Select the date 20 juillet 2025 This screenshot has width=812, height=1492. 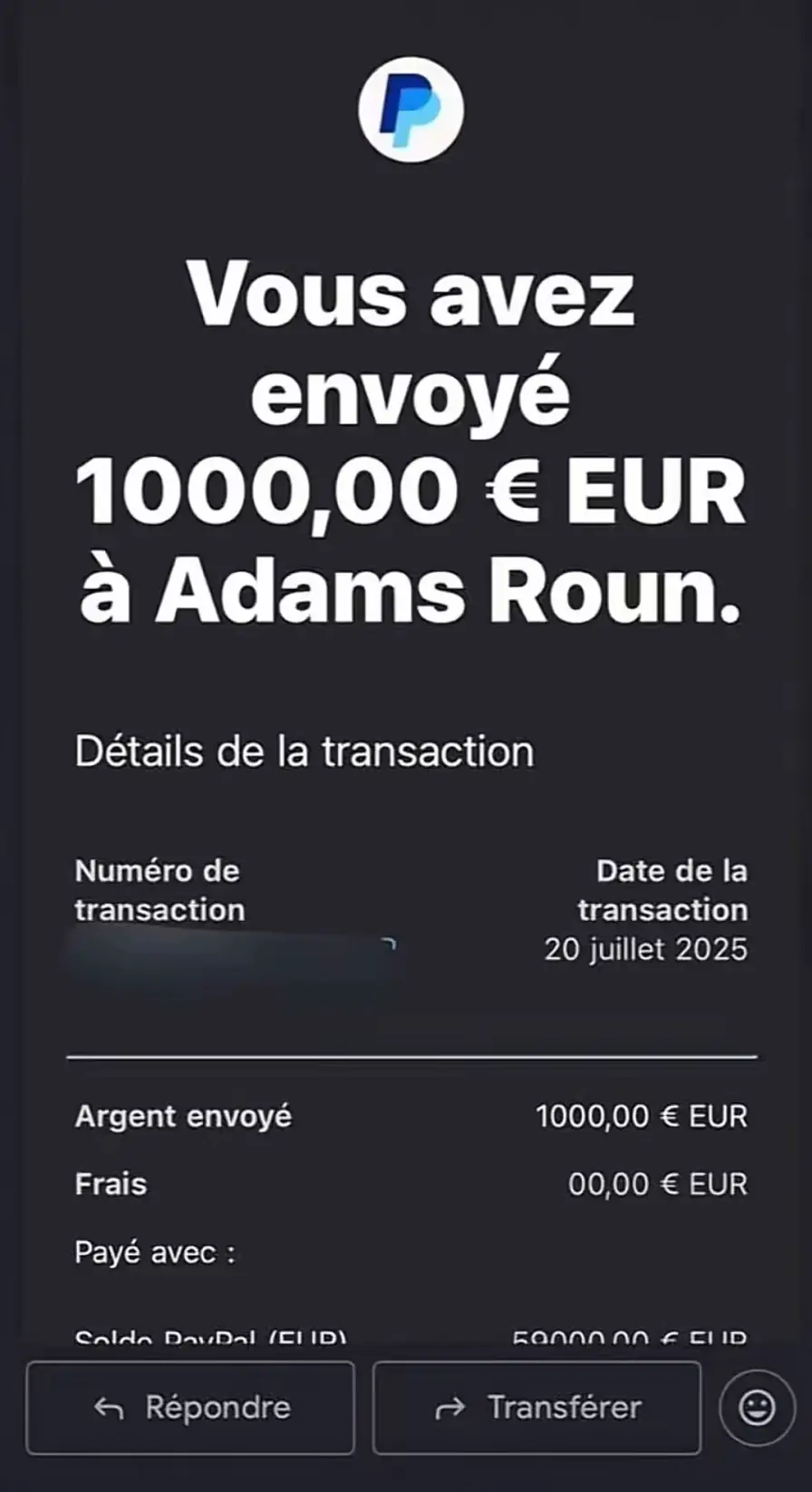pos(645,949)
